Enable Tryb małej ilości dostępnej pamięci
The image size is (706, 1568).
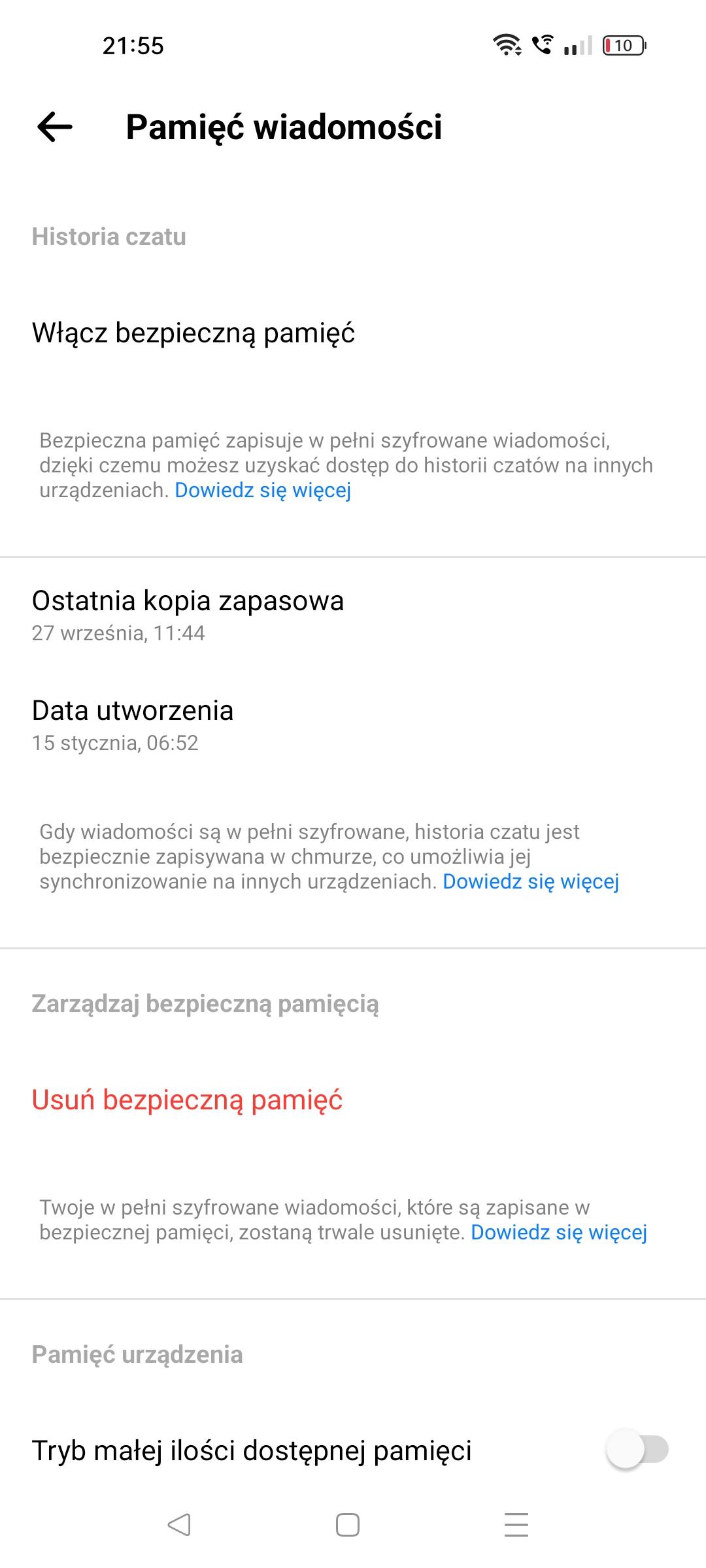[637, 1450]
